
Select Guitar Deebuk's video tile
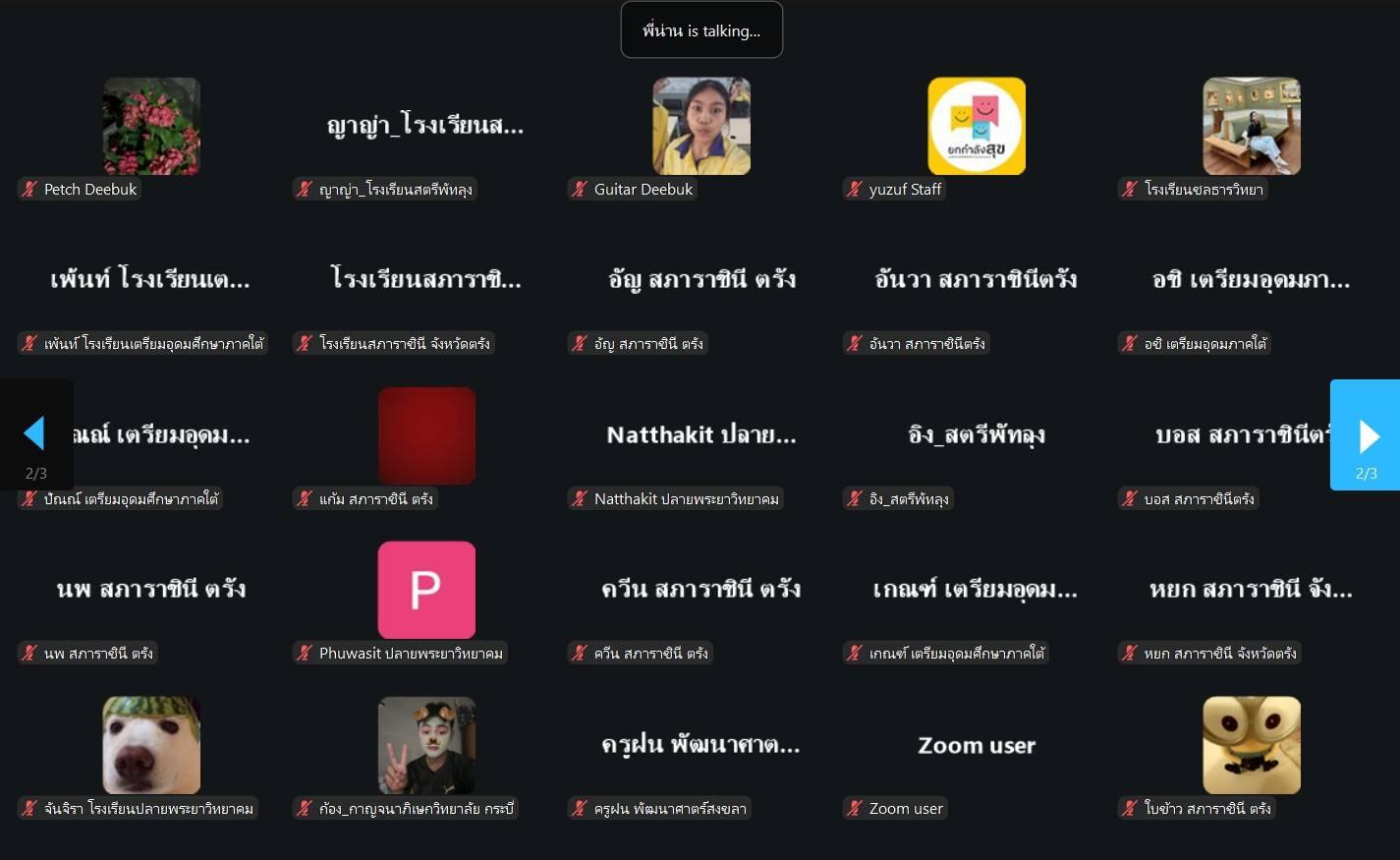coord(701,127)
